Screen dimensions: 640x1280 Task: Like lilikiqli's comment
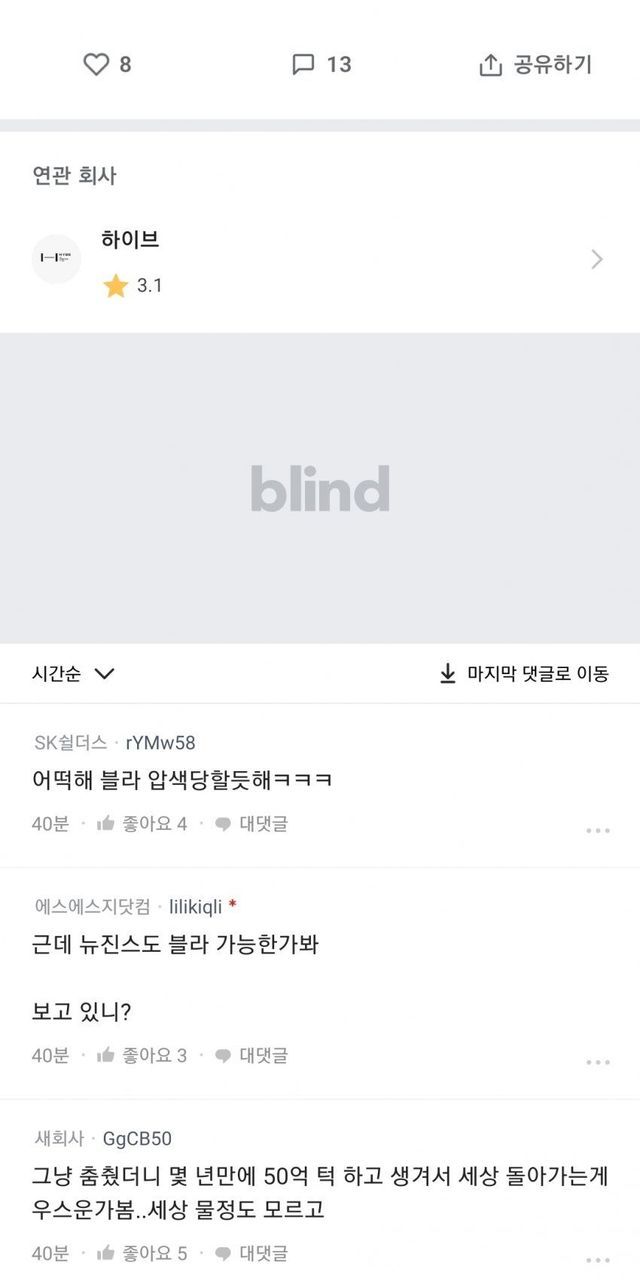pyautogui.click(x=142, y=1055)
